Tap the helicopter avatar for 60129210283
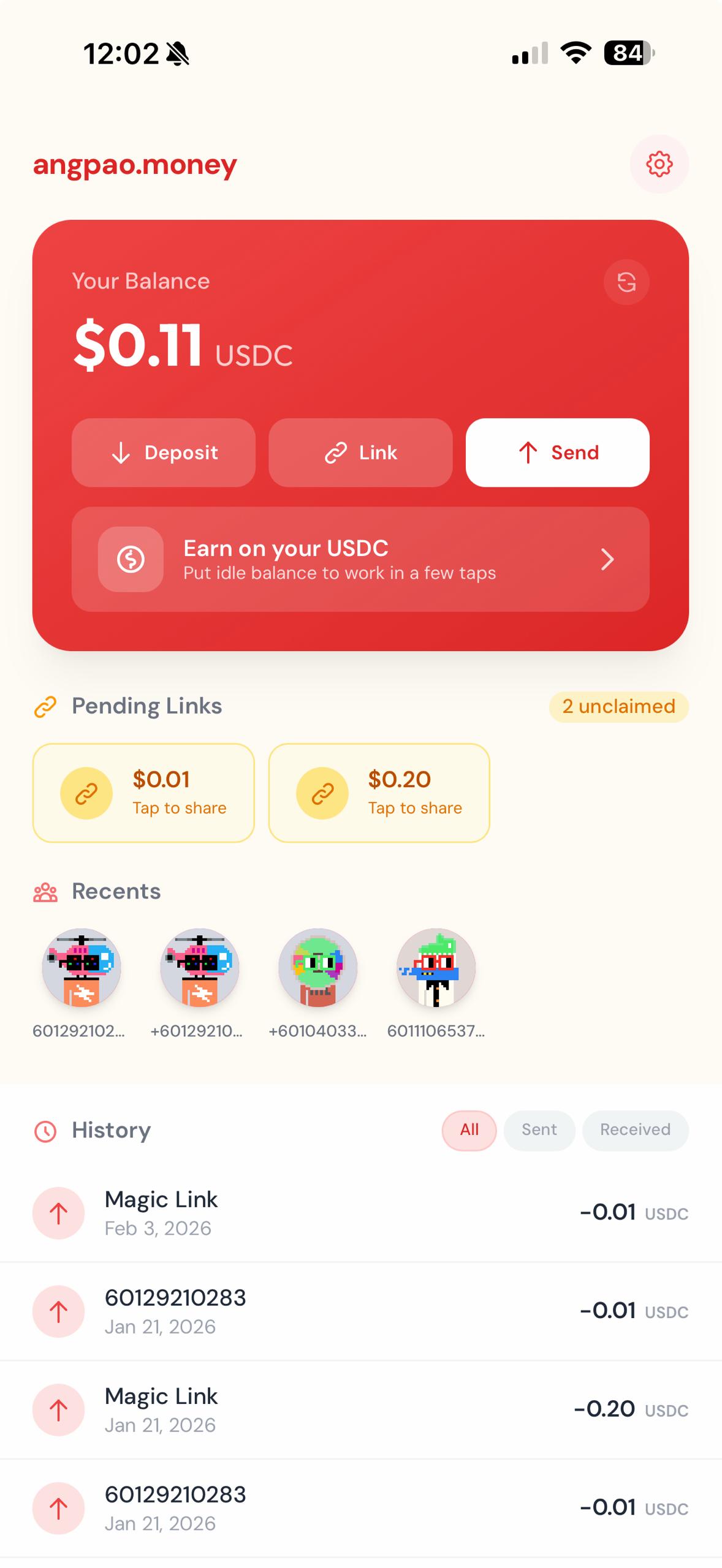The width and height of the screenshot is (722, 1568). pyautogui.click(x=80, y=968)
